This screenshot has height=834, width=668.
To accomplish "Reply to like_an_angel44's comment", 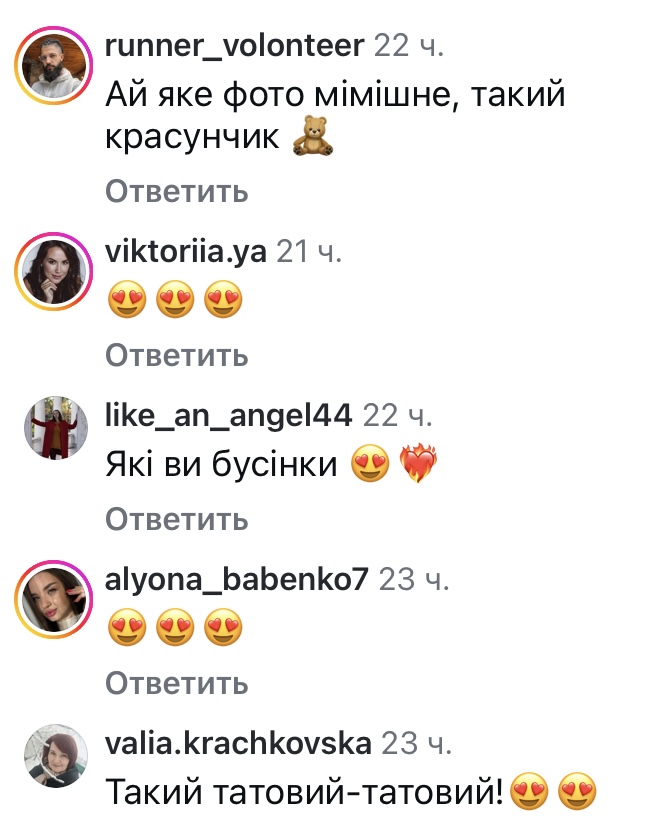I will click(176, 519).
